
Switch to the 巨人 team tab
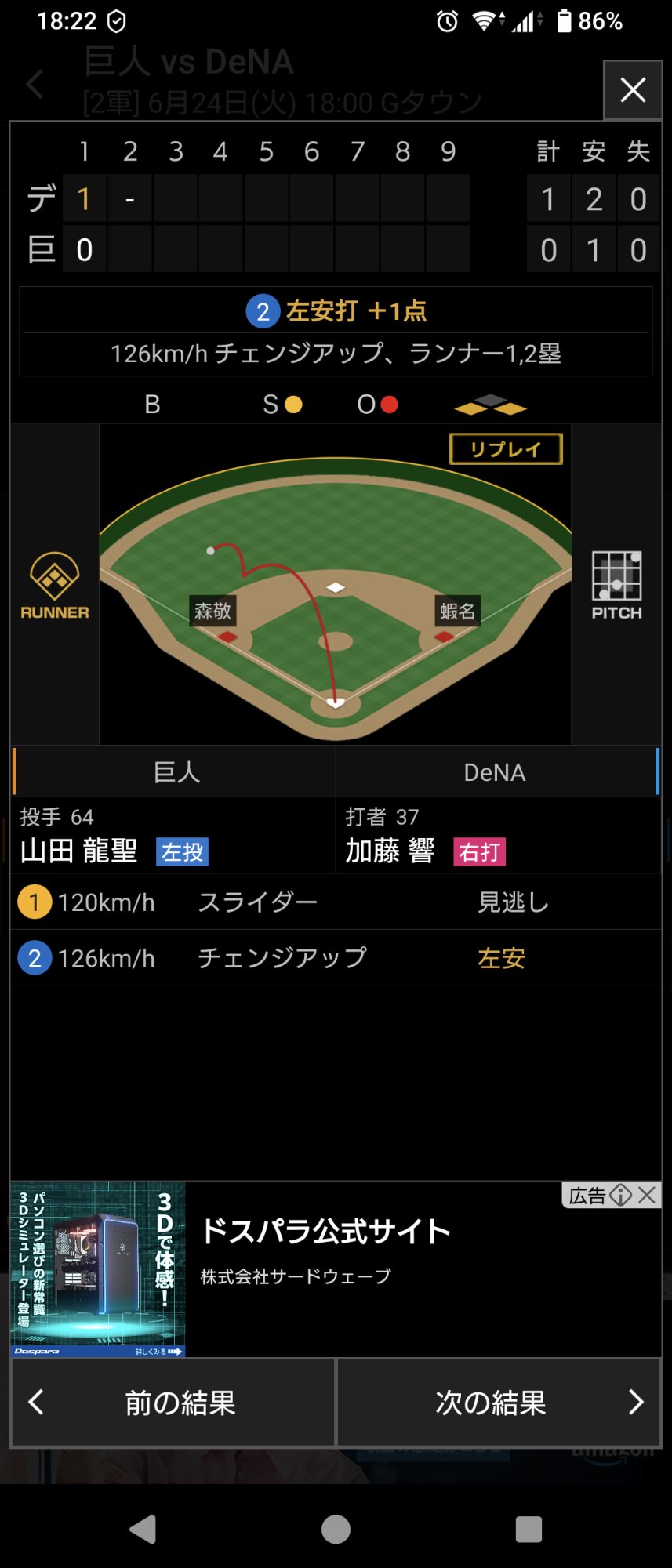tap(176, 772)
